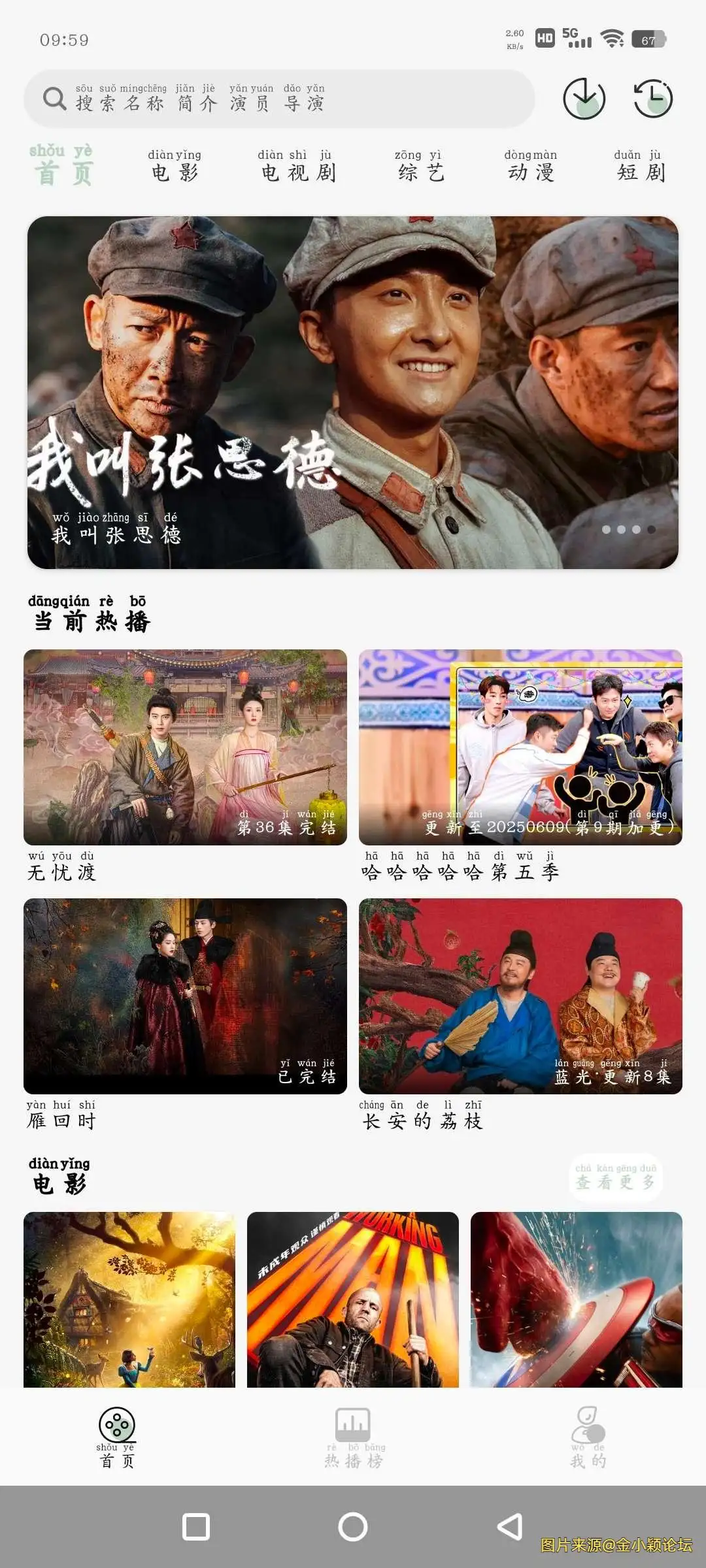Open the 长安的荔枝 poster
706x1568 pixels.
coord(522,993)
